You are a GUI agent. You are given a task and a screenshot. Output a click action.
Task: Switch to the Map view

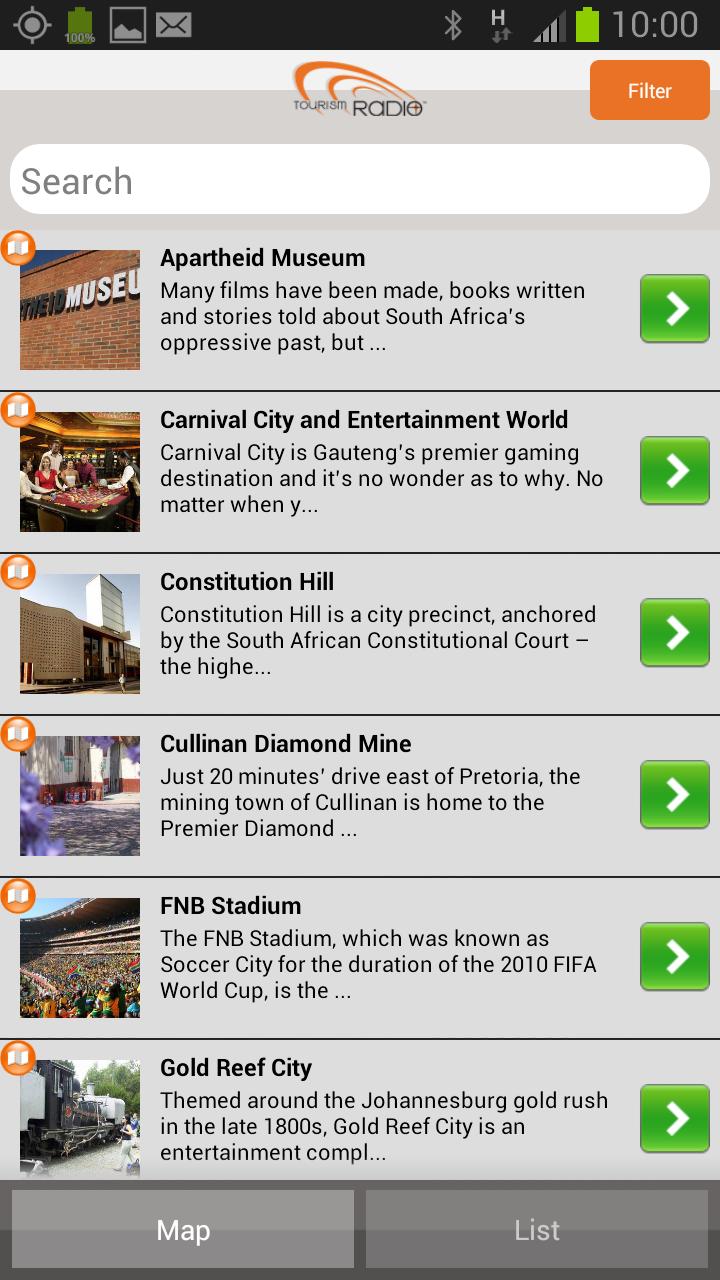[183, 1229]
